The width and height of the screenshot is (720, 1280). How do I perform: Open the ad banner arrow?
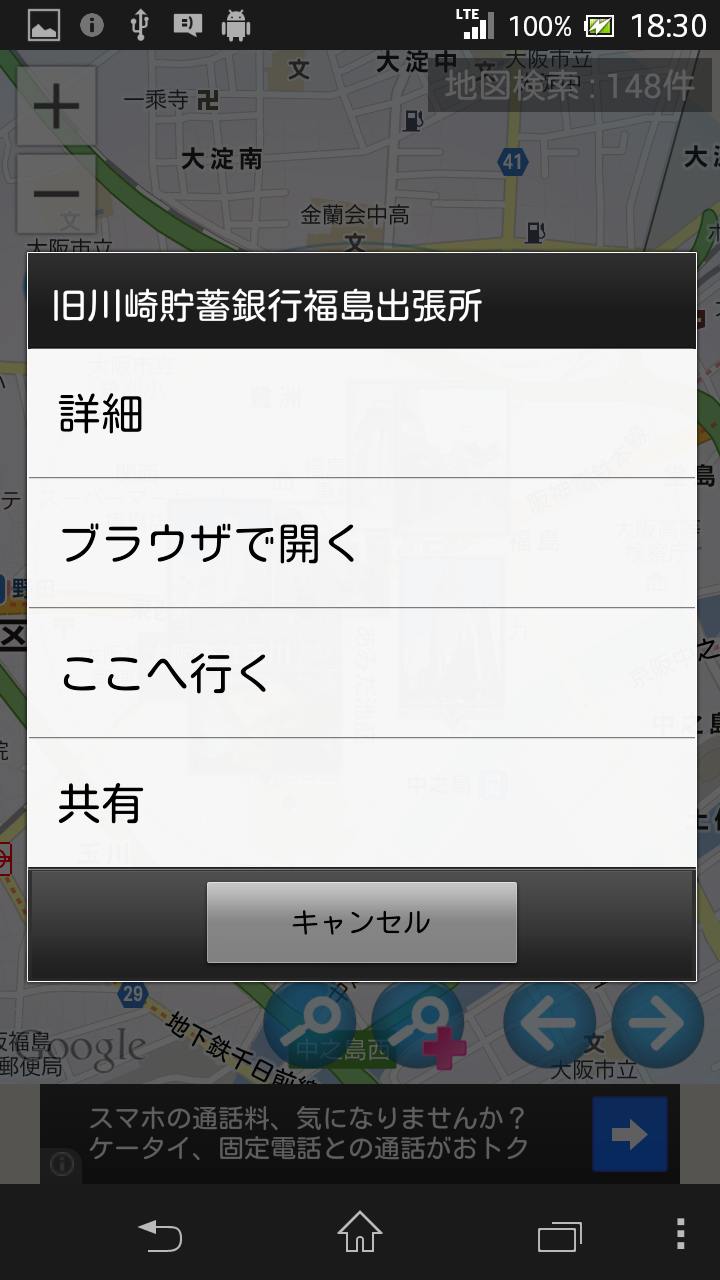tap(629, 1134)
